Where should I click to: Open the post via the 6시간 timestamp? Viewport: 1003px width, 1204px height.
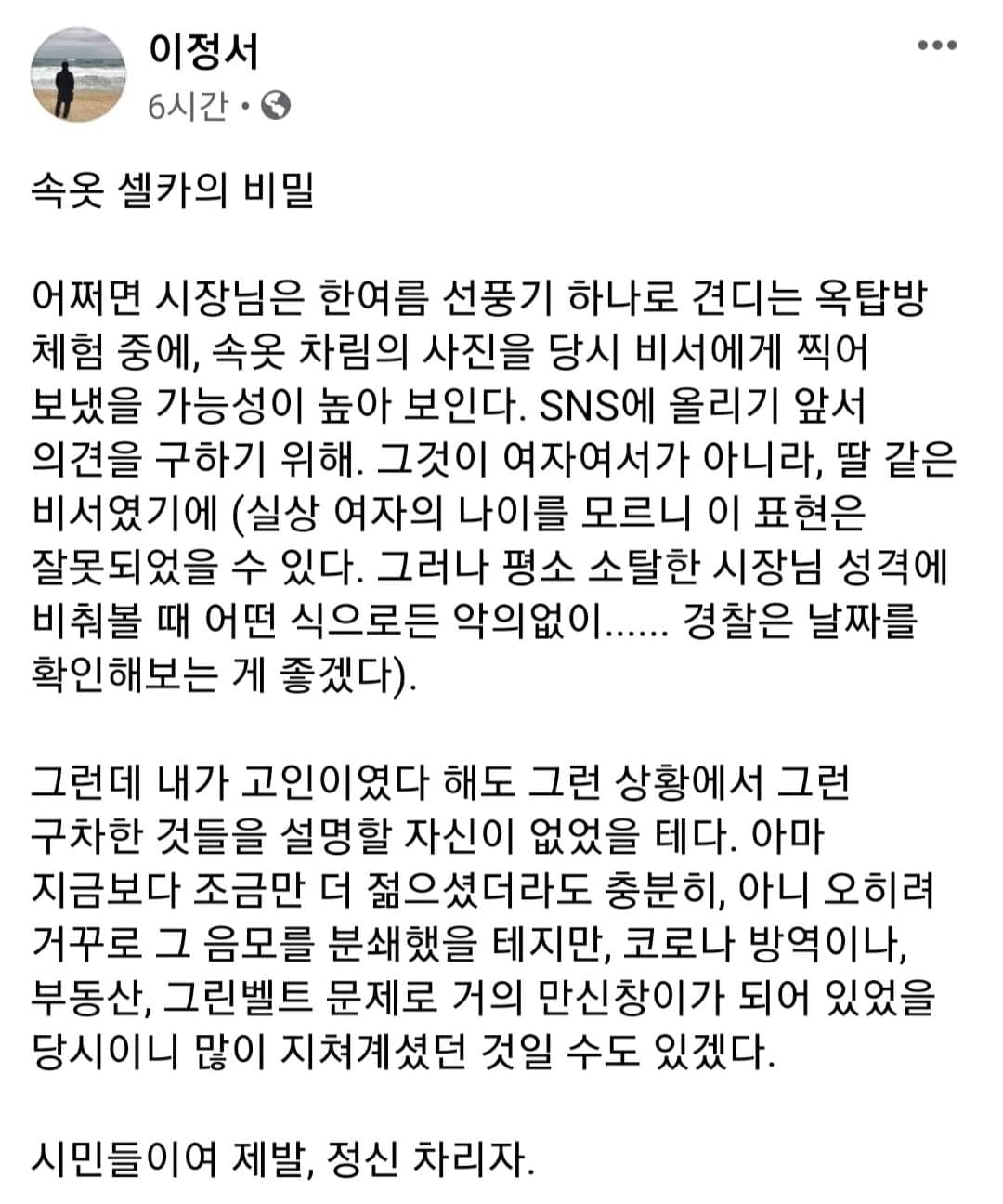pos(187,108)
